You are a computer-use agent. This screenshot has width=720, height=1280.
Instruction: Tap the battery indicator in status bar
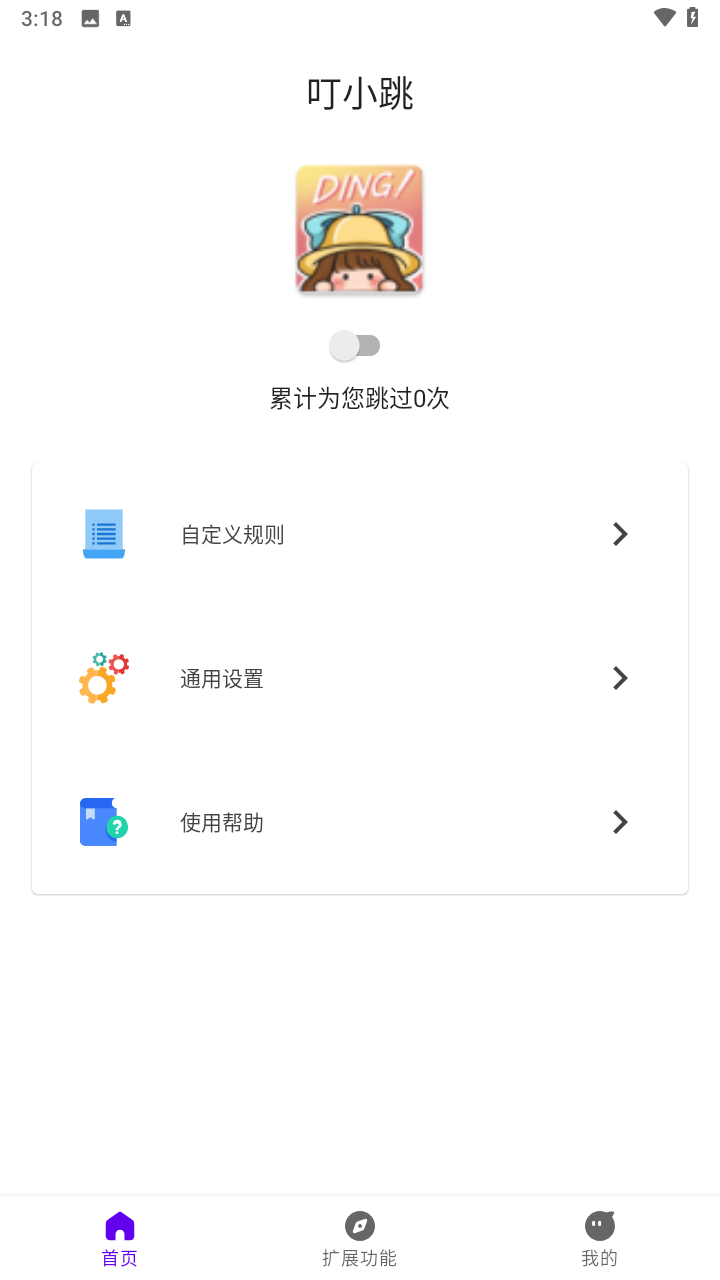[x=694, y=17]
